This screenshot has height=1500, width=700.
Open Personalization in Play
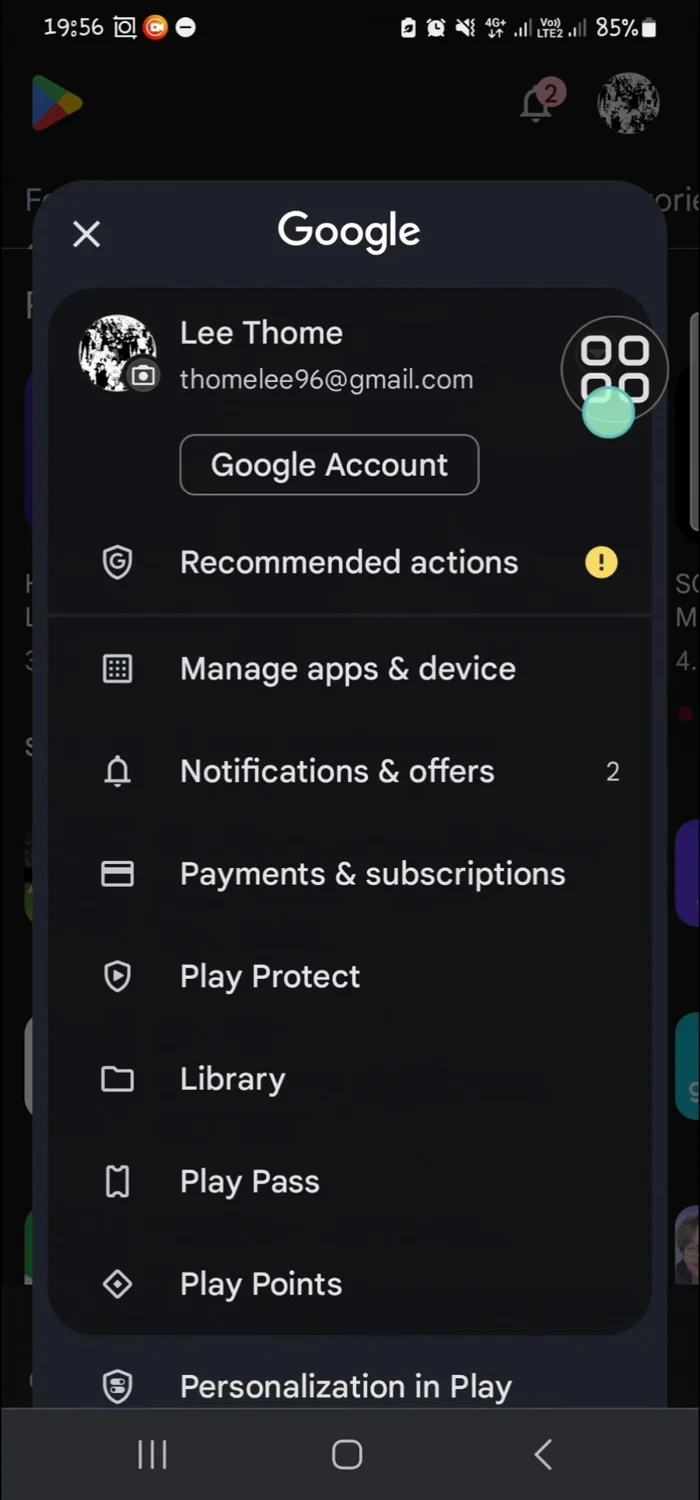coord(345,1386)
